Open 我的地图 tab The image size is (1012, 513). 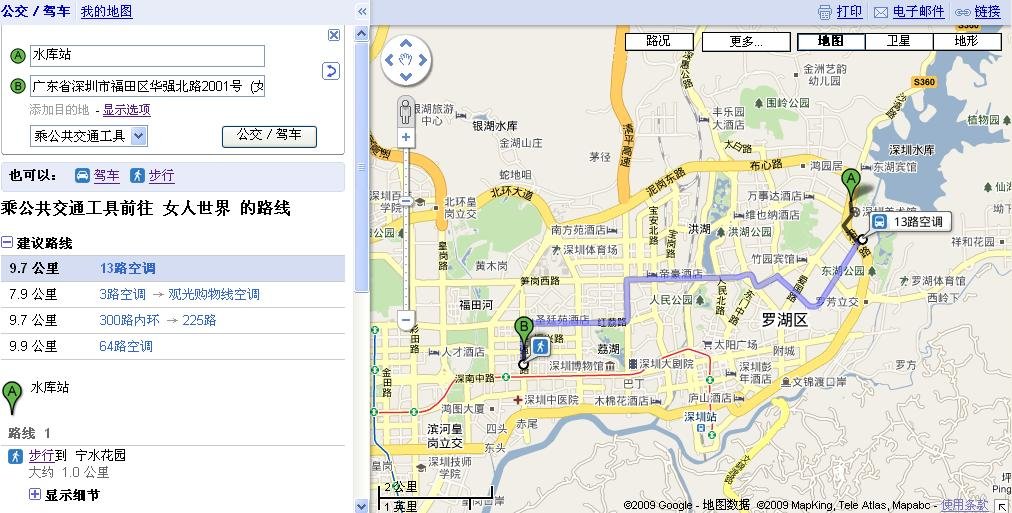pos(106,12)
